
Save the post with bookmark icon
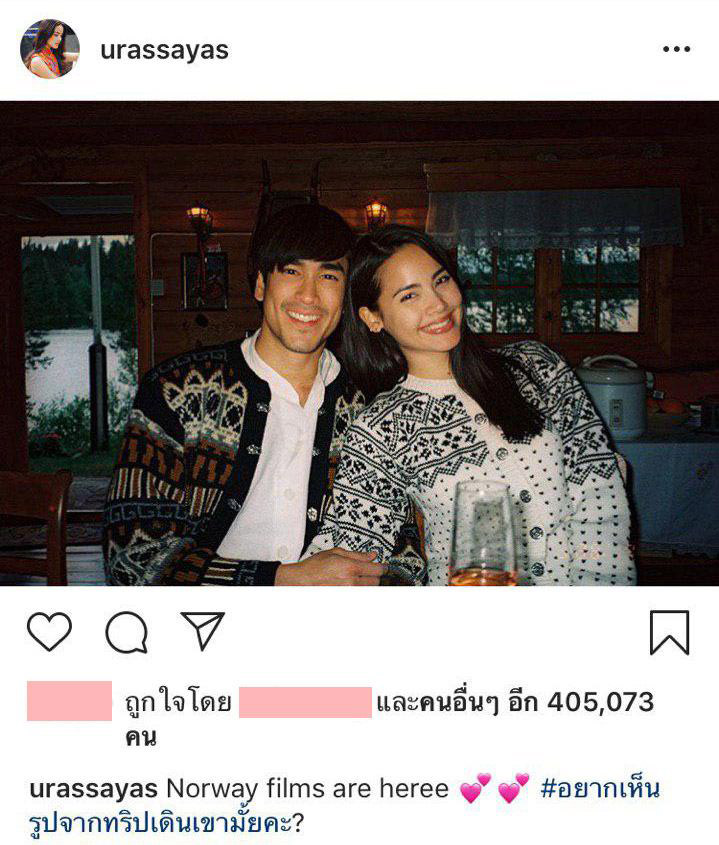coord(669,632)
